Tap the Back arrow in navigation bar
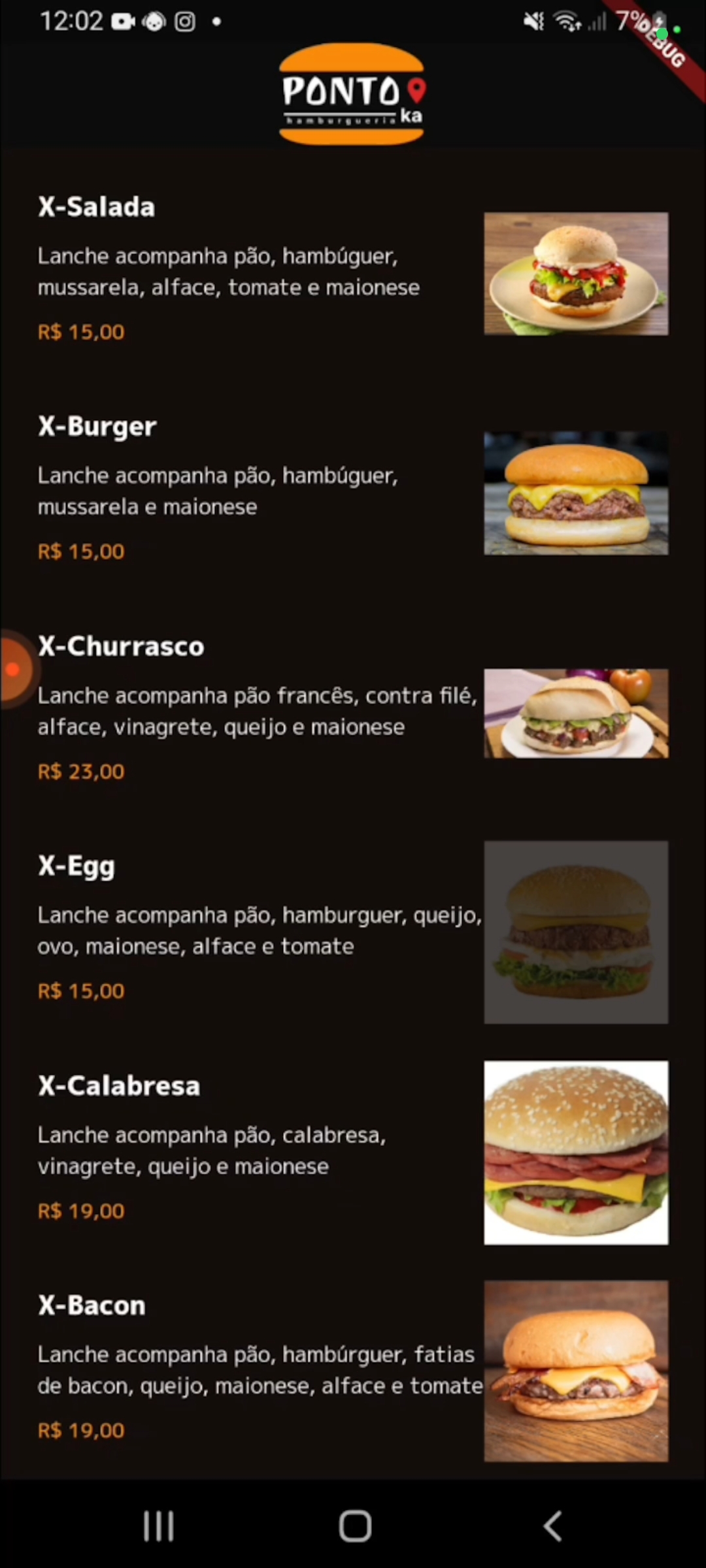Screen dimensions: 706x1568 tap(552, 1526)
